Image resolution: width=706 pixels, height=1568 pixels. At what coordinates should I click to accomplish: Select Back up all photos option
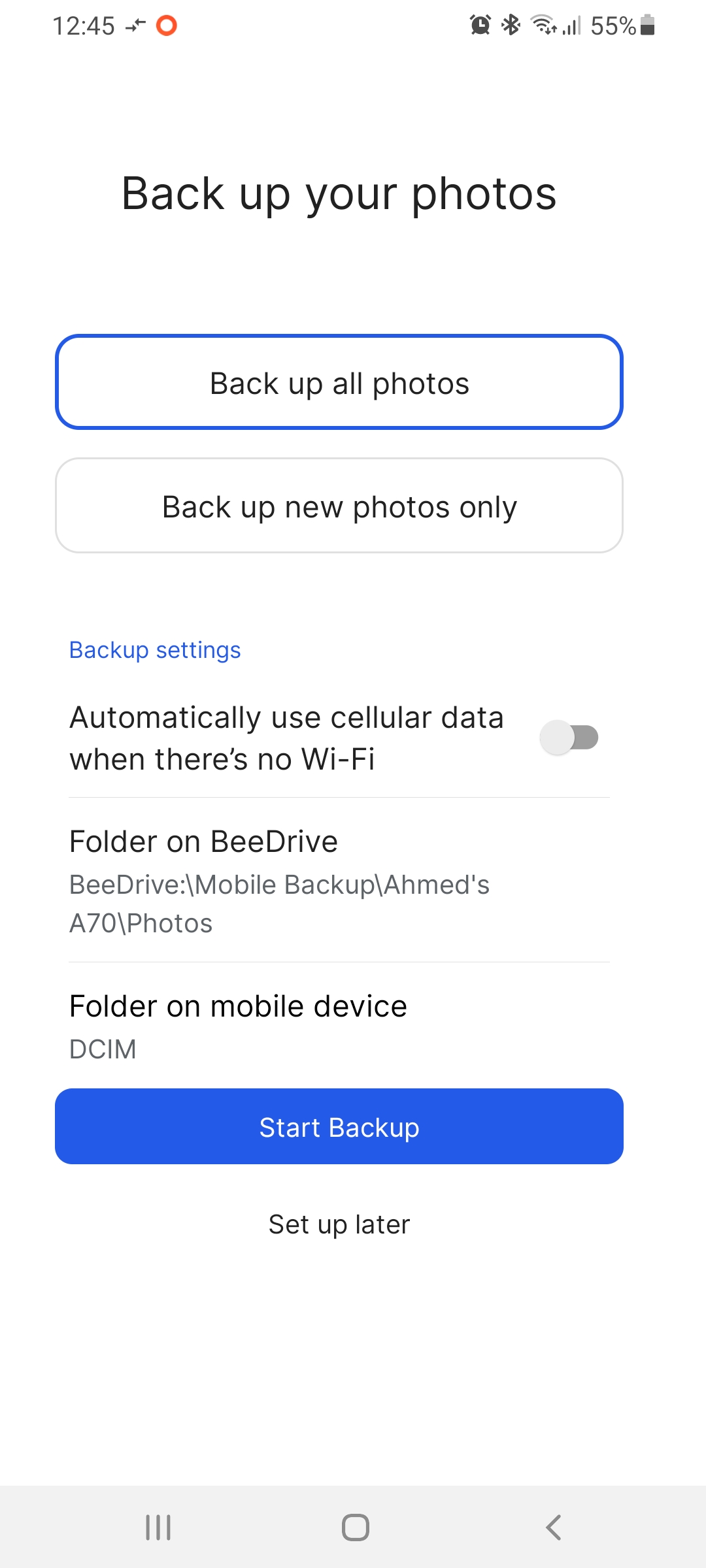pos(339,382)
